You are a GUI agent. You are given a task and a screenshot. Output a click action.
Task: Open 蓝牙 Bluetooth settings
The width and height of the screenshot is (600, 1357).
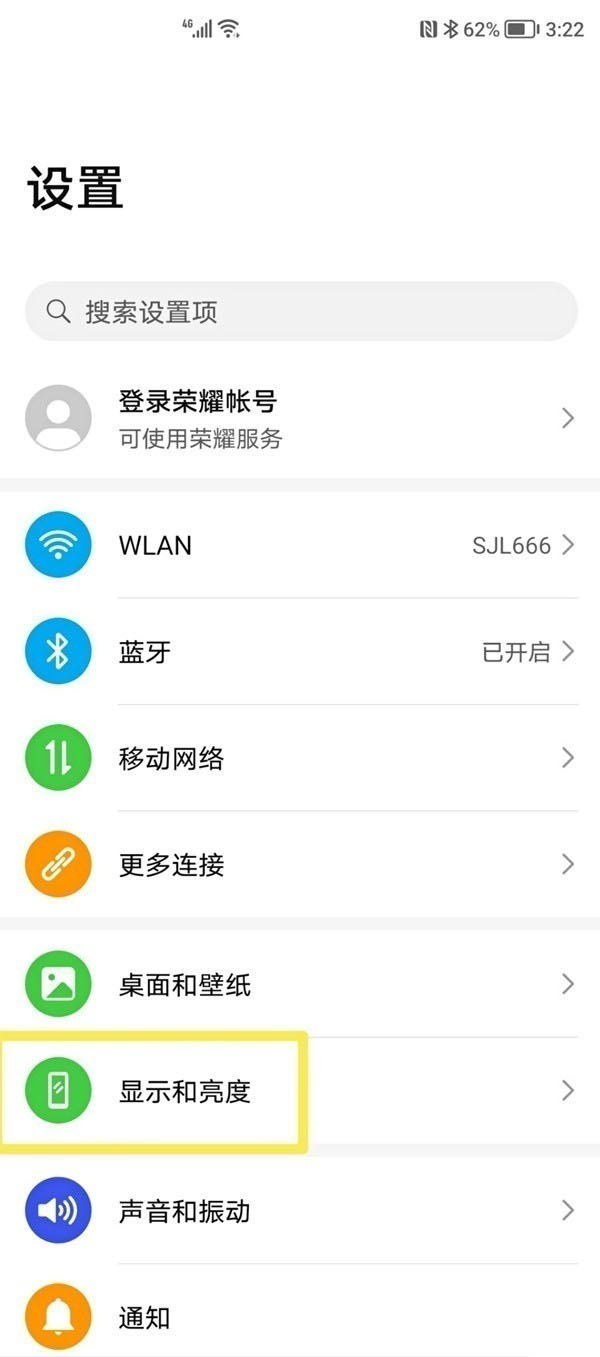pyautogui.click(x=300, y=652)
